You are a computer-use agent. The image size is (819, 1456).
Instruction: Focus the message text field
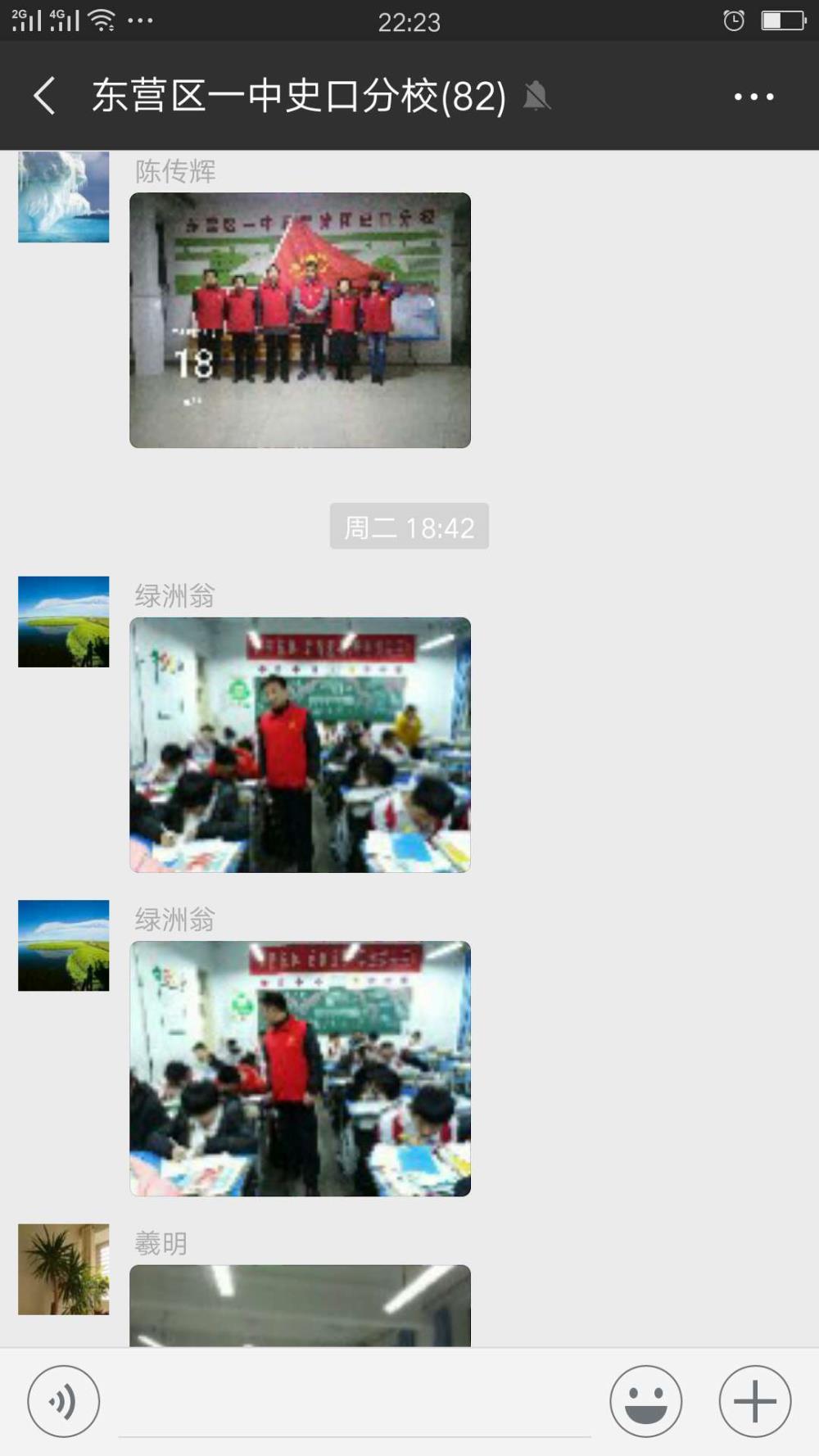coord(355,1402)
